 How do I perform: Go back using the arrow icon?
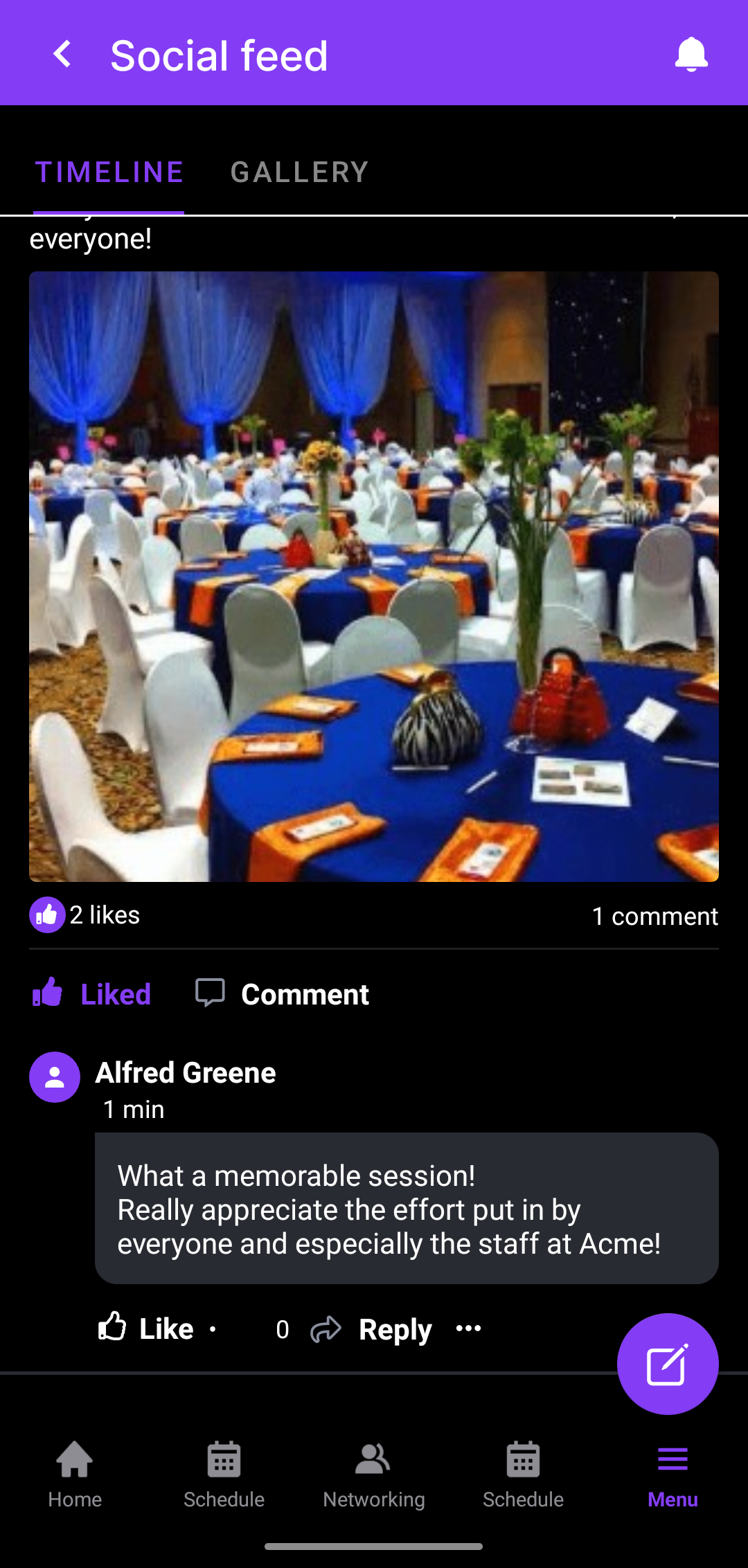pyautogui.click(x=63, y=54)
